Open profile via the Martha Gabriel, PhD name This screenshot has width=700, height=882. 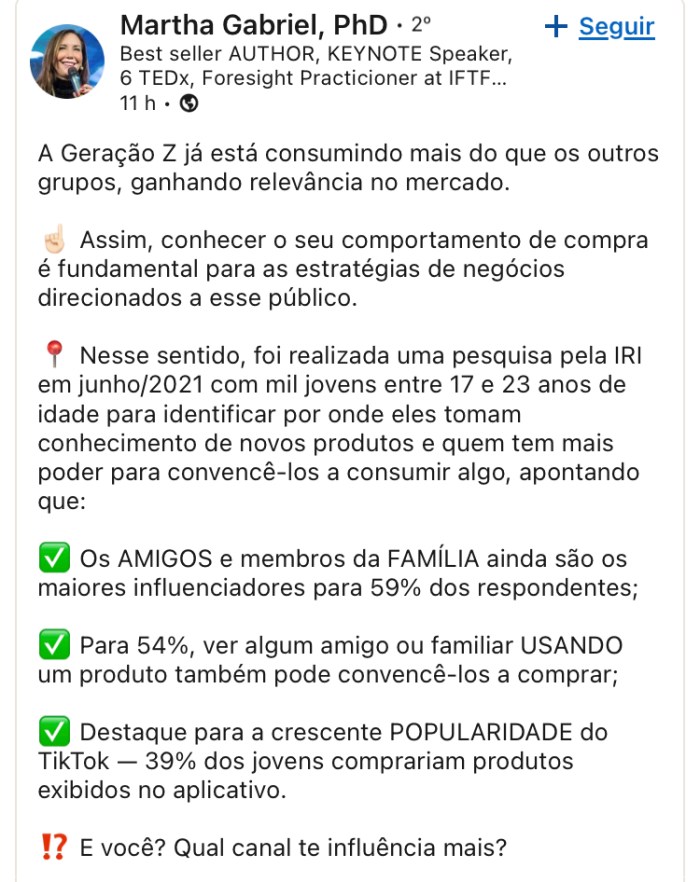[253, 24]
